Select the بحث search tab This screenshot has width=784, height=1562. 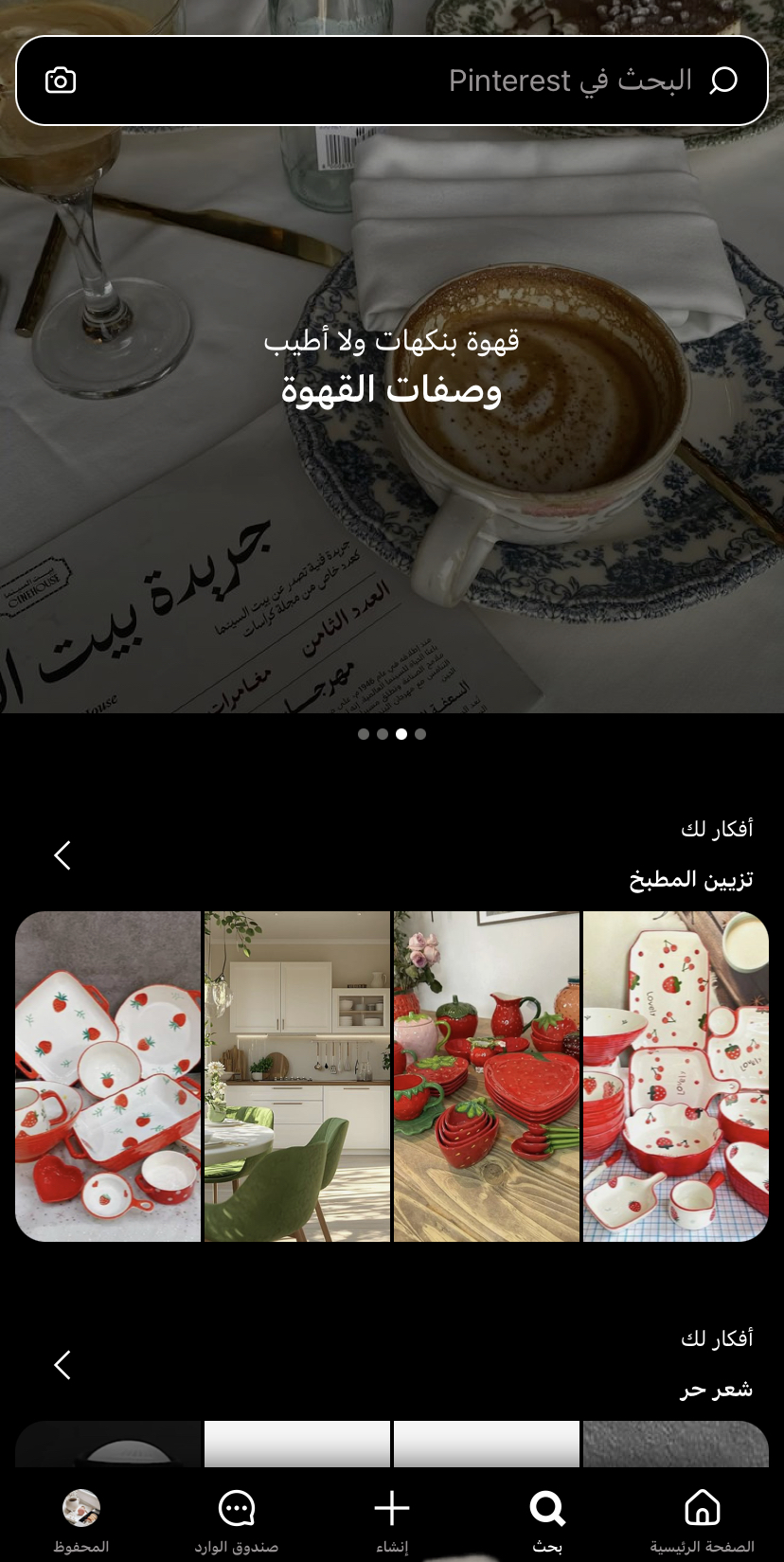click(547, 1518)
